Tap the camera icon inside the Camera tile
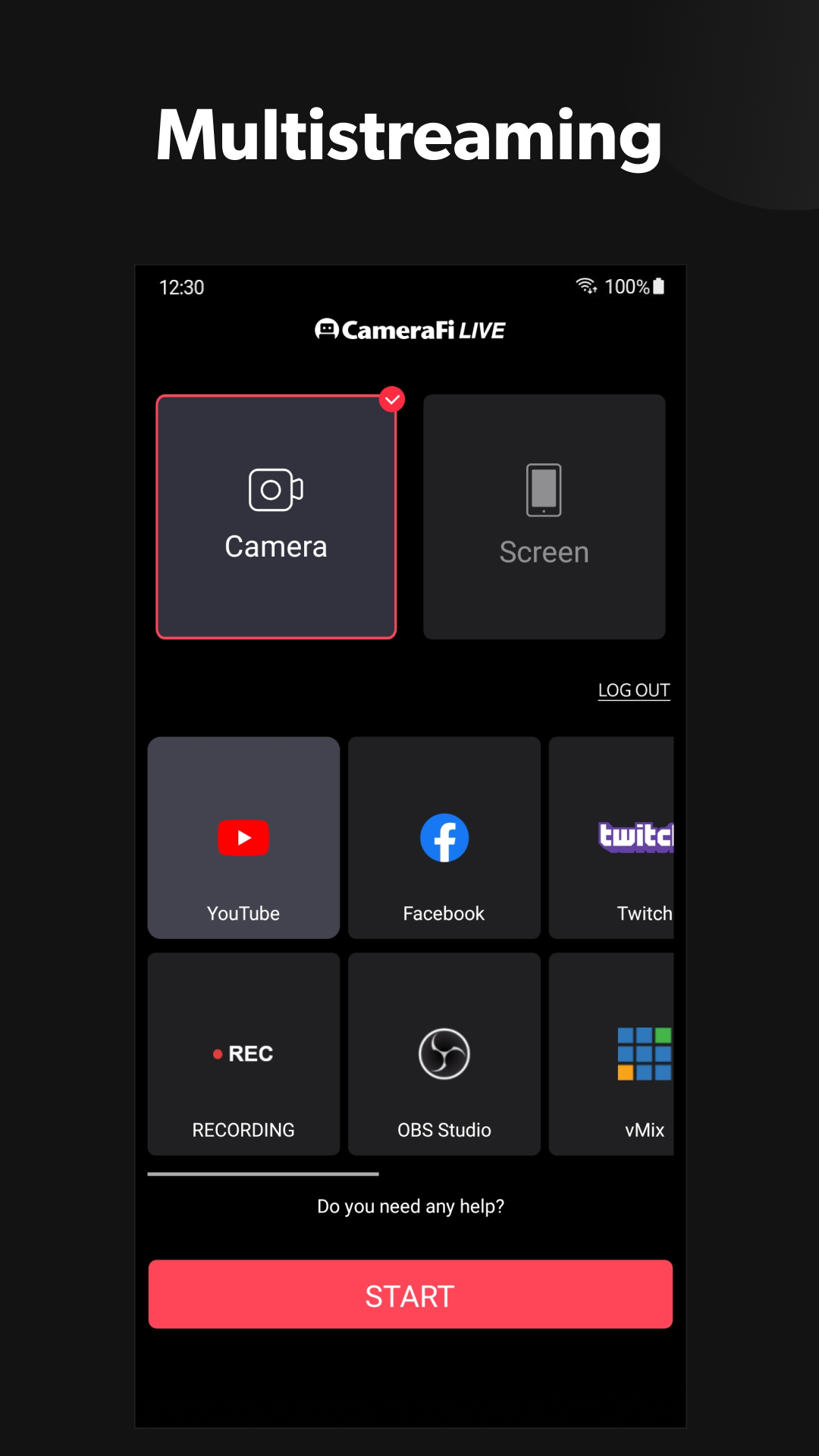Viewport: 819px width, 1456px height. point(275,490)
